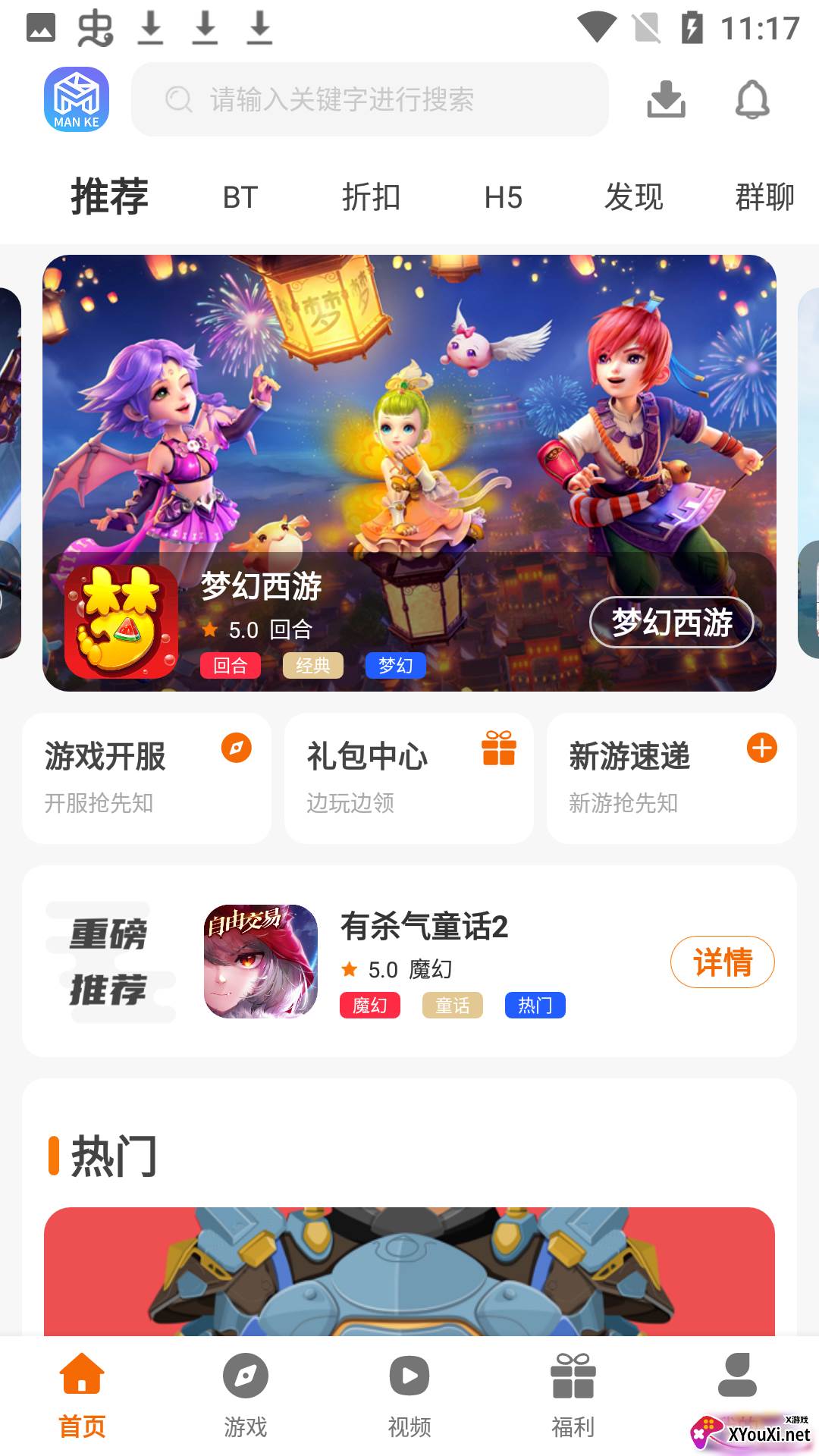The height and width of the screenshot is (1456, 819).
Task: Open the 礼包中心 gift card
Action: tap(409, 778)
